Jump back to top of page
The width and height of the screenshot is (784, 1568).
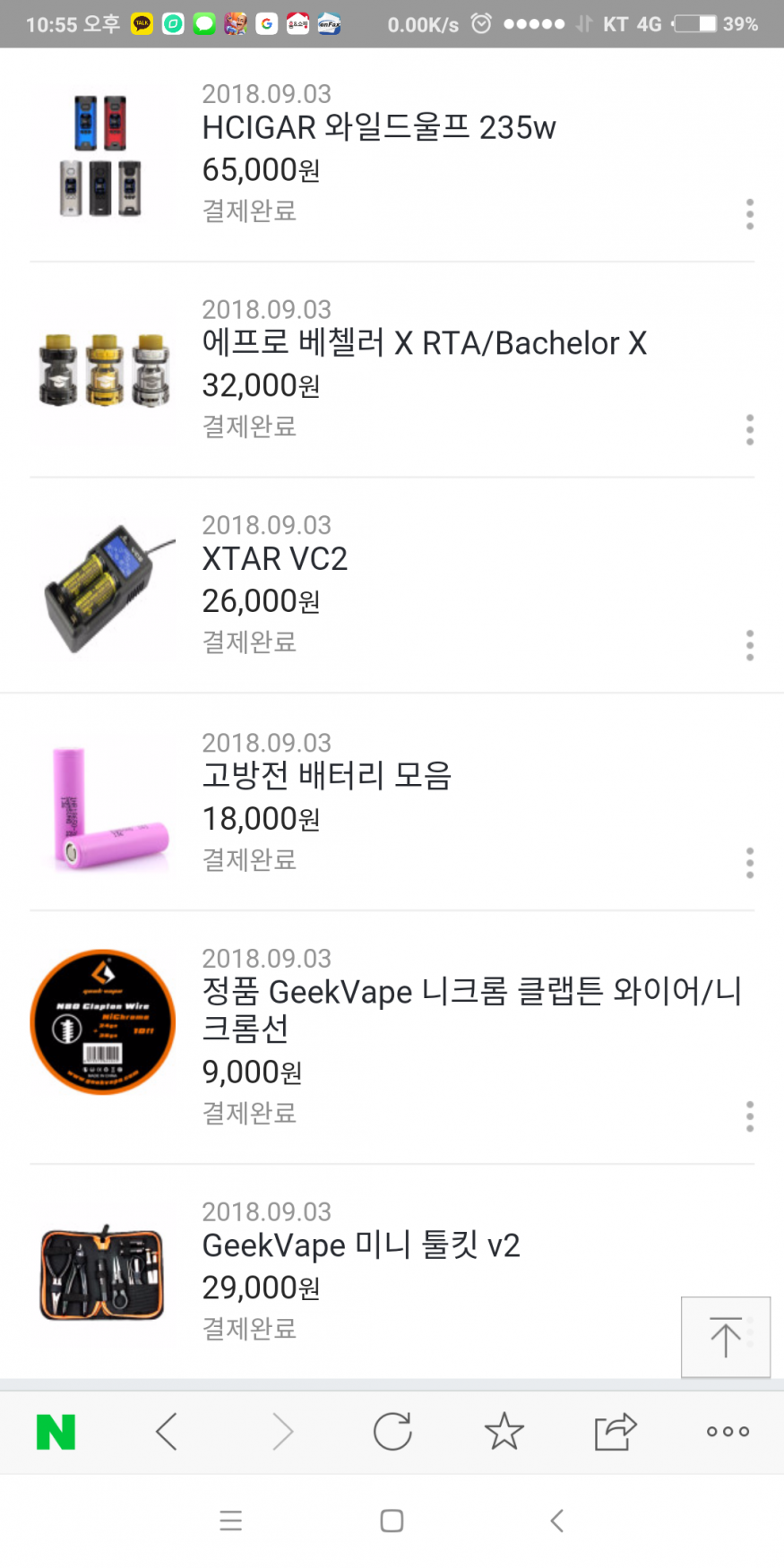coord(725,1337)
